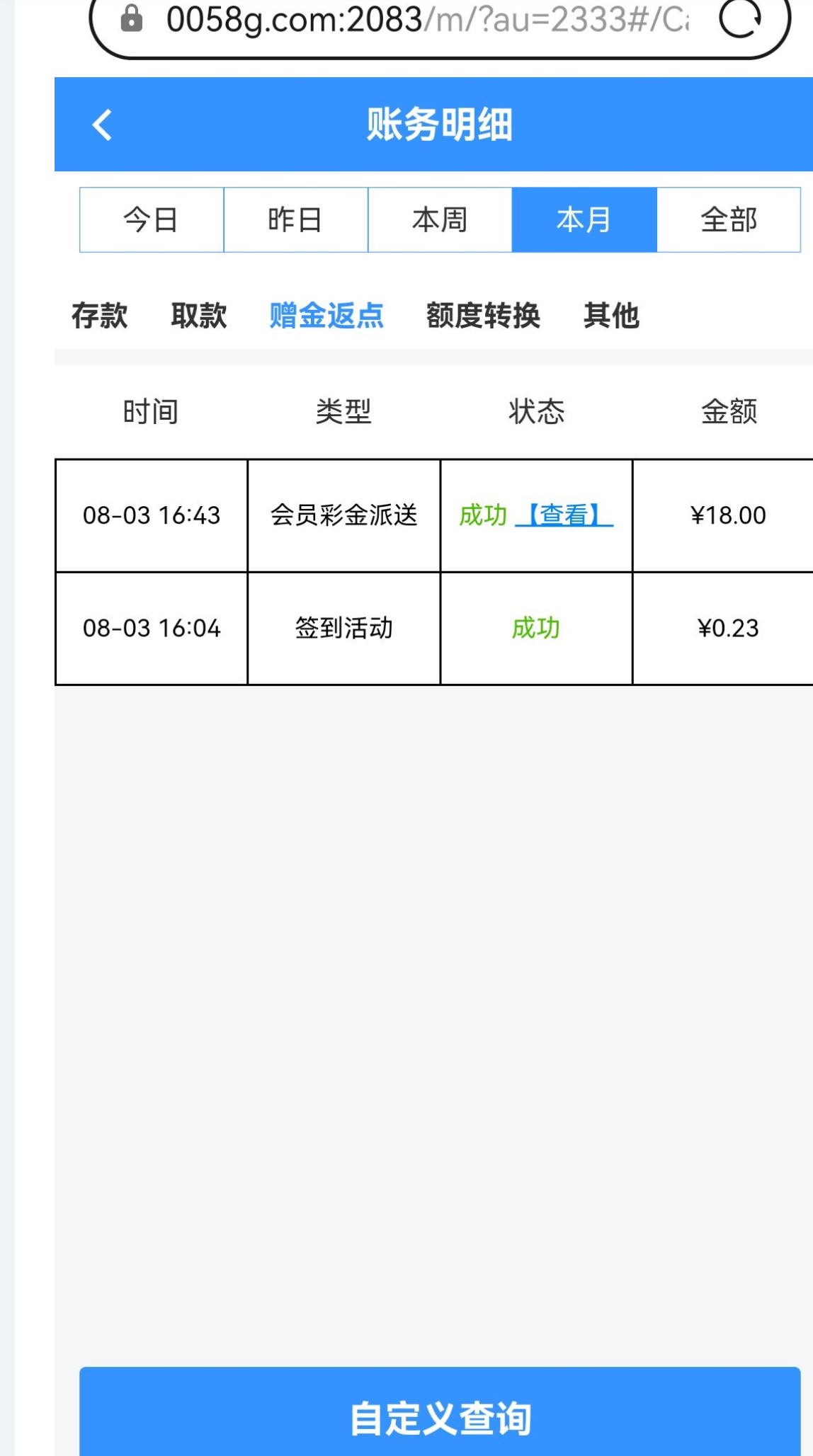Switch to 昨日 records
The image size is (813, 1456).
pos(296,220)
